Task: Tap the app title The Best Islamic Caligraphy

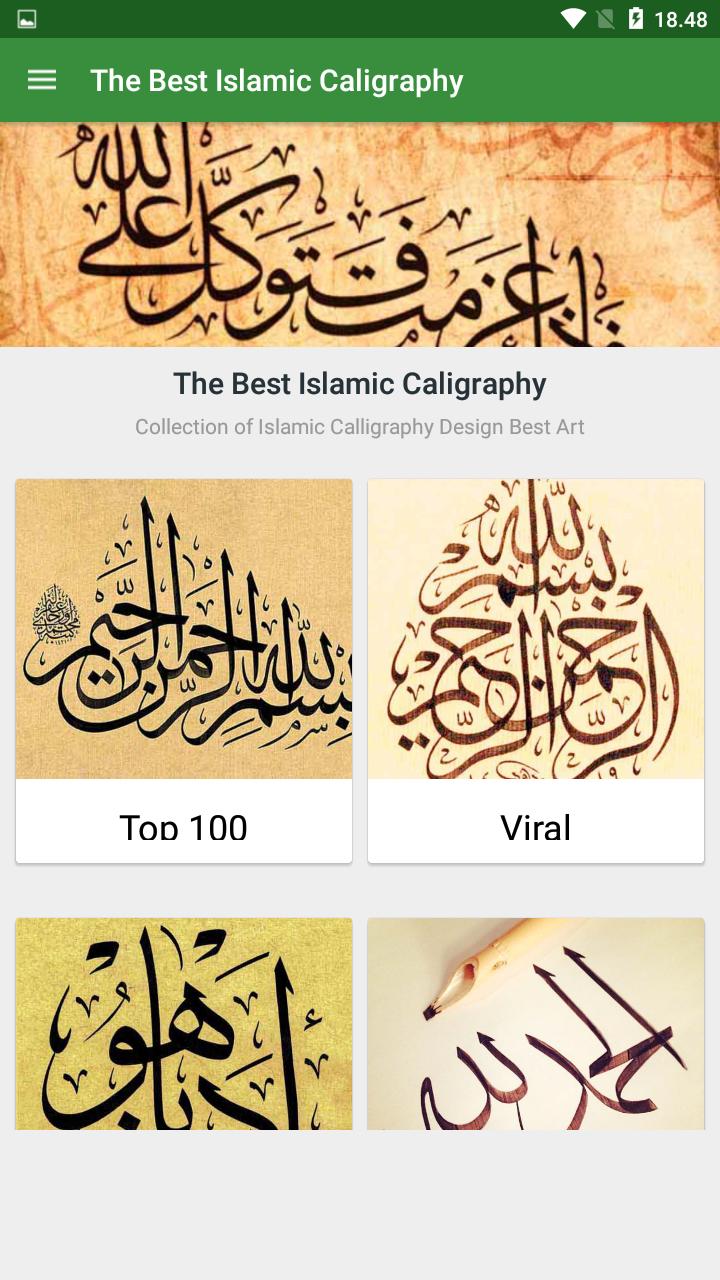Action: coord(277,80)
